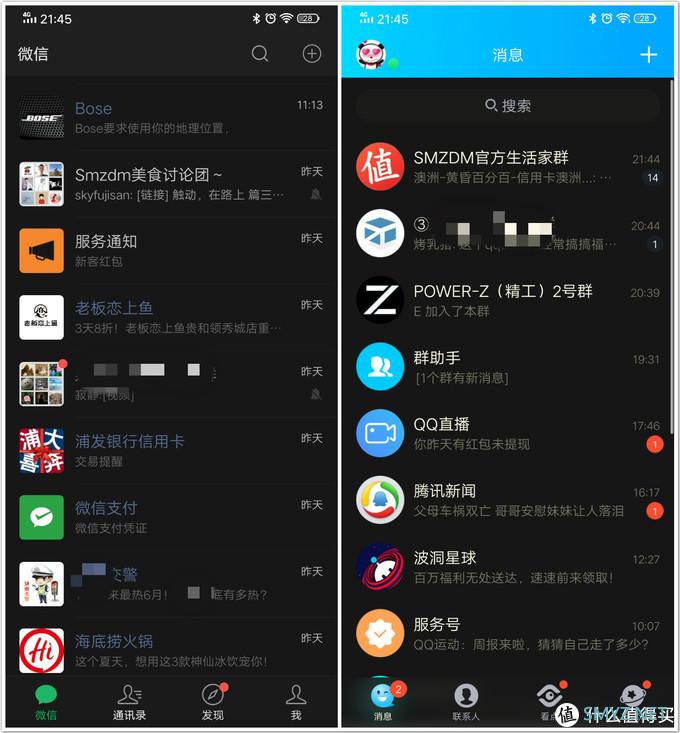Screen dimensions: 680x733
Task: Open search in WeChat
Action: pyautogui.click(x=260, y=54)
